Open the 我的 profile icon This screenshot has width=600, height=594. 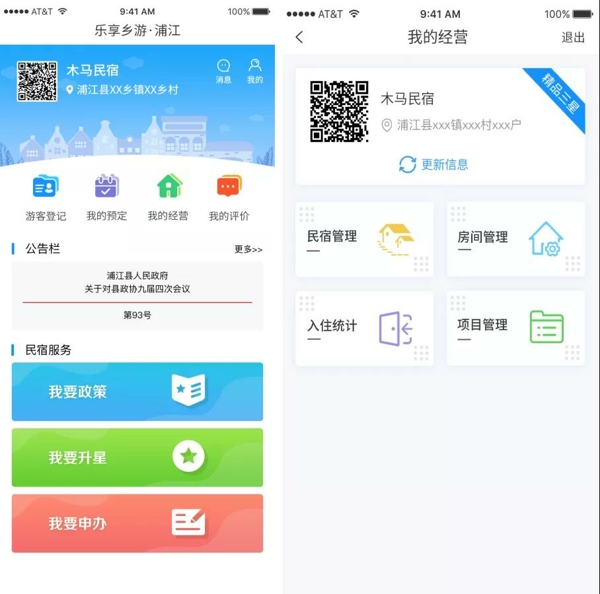[x=255, y=70]
